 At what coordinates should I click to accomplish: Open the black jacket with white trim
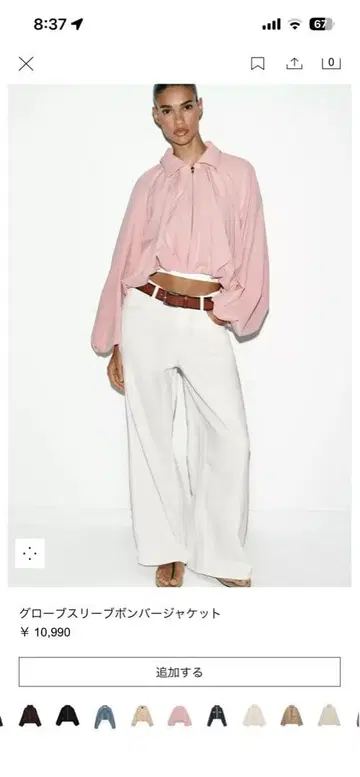[217, 716]
